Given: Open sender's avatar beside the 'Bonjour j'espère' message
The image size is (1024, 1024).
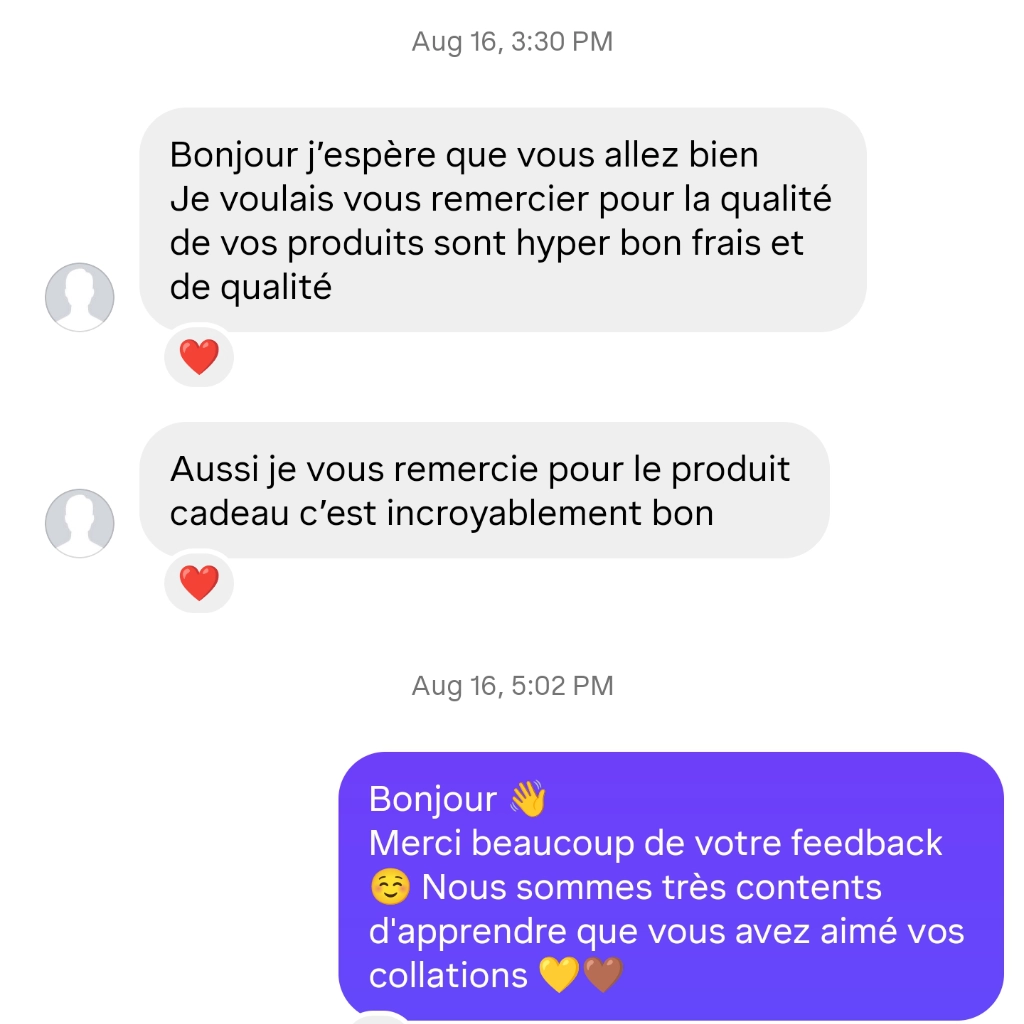Looking at the screenshot, I should (x=80, y=297).
